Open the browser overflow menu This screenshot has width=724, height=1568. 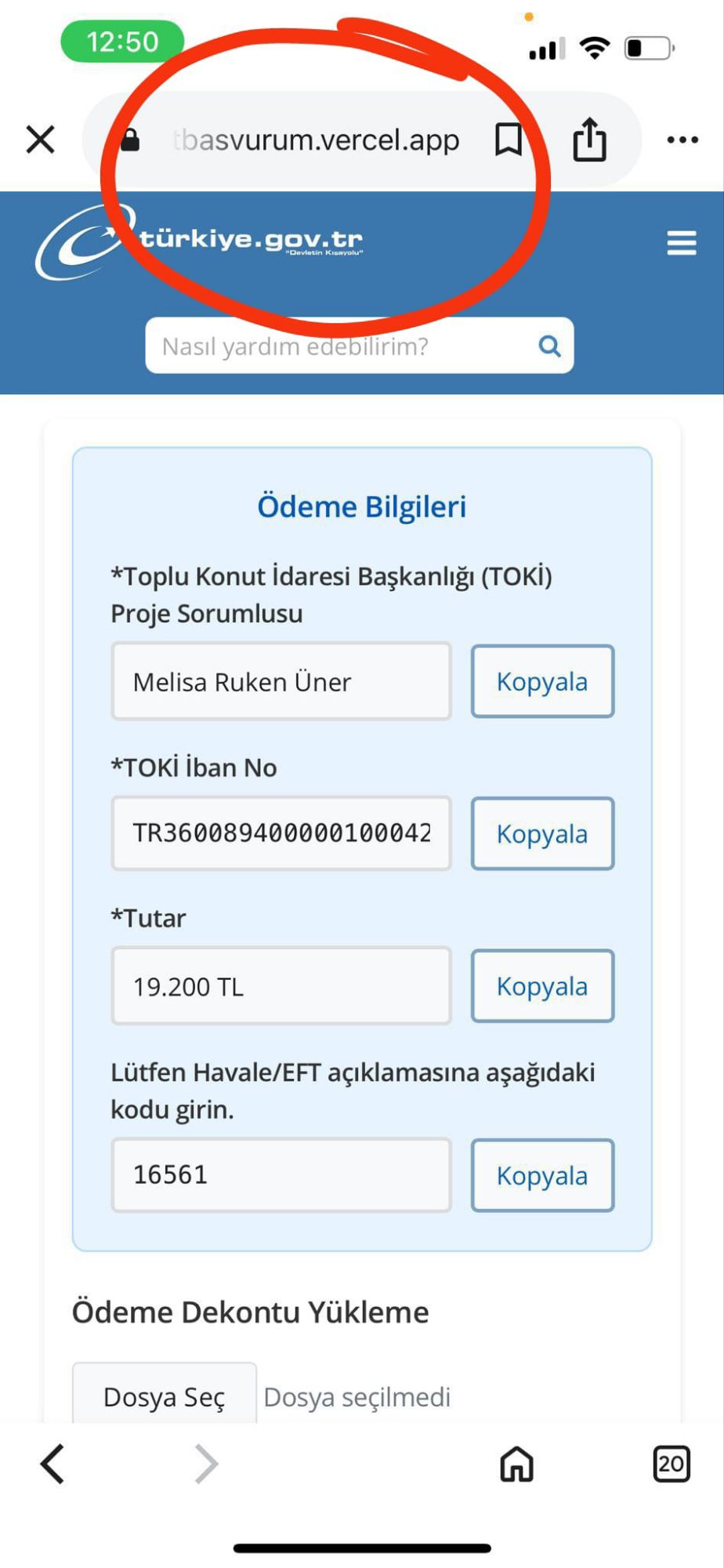[x=682, y=140]
